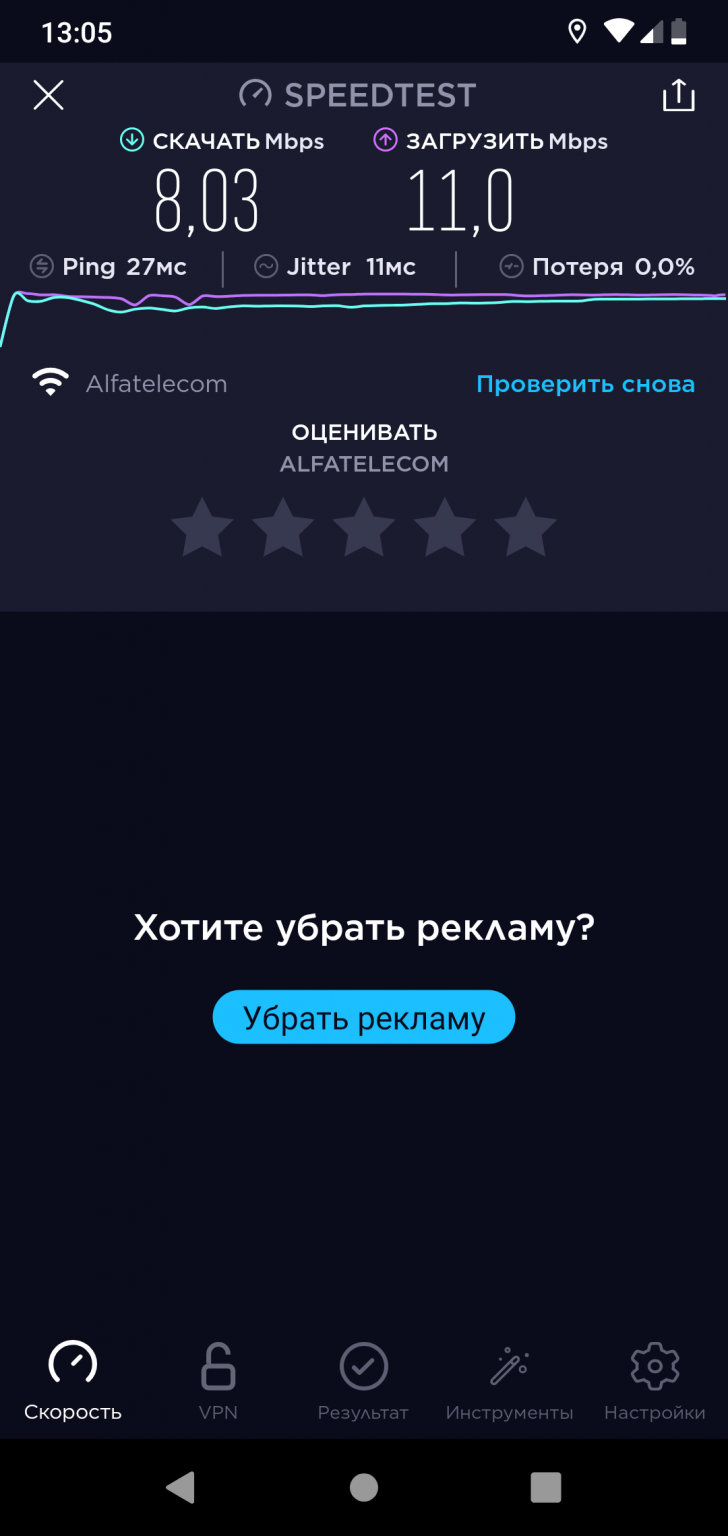728x1536 pixels.
Task: Tap Проверить снова to rerun test
Action: point(585,384)
